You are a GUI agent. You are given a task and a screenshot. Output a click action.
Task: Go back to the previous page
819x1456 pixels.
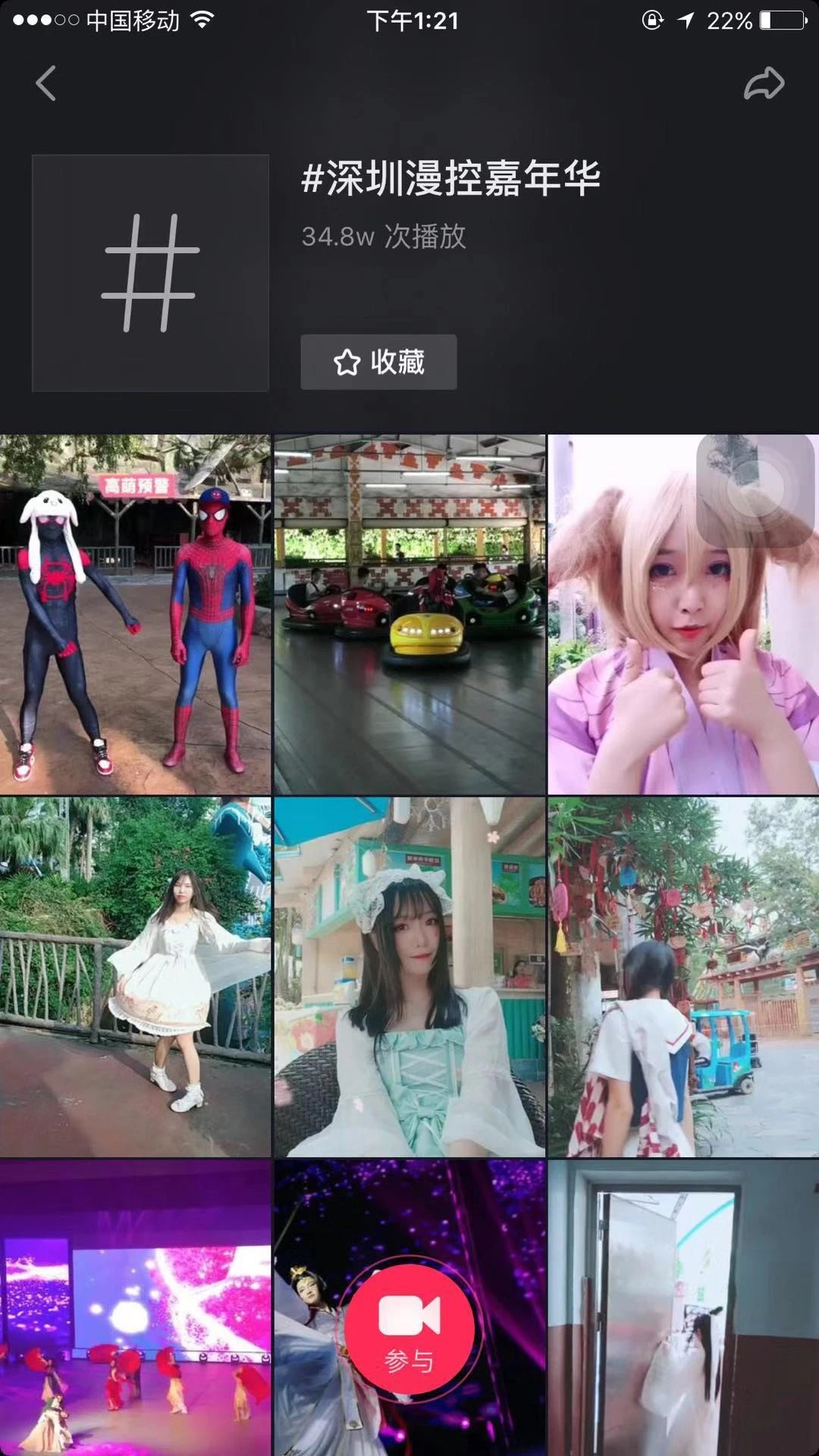(46, 83)
